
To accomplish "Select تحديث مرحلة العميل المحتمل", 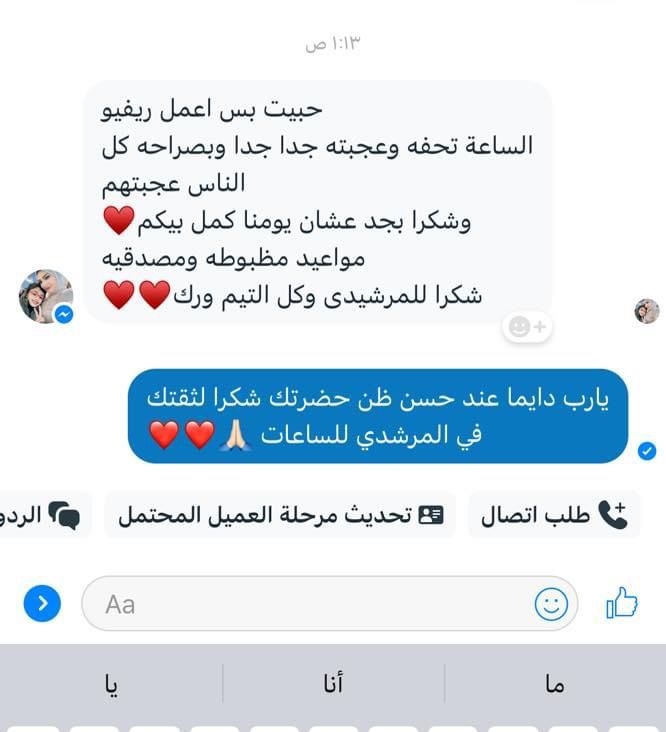I will [x=280, y=516].
